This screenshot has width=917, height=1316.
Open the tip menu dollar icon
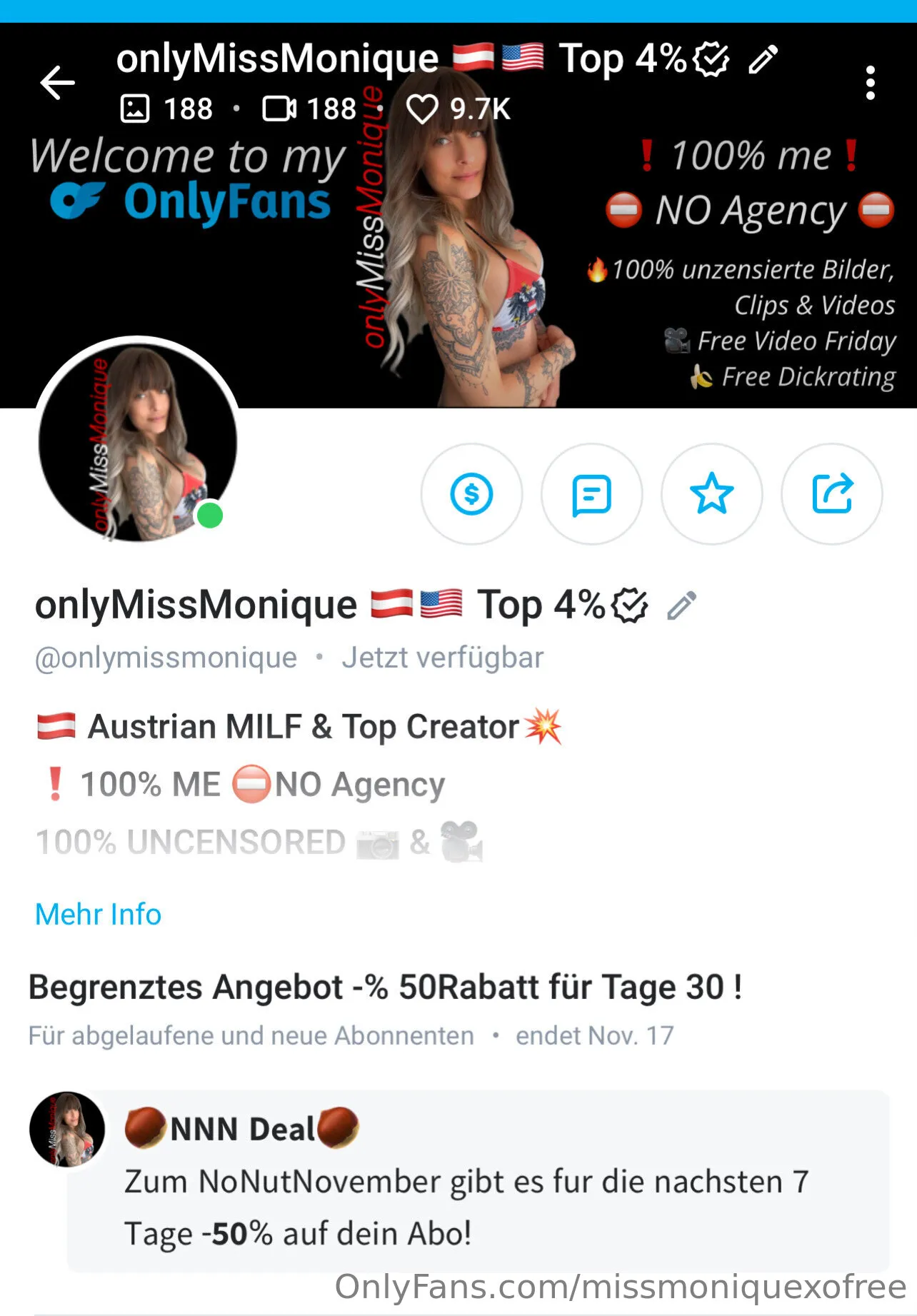472,494
